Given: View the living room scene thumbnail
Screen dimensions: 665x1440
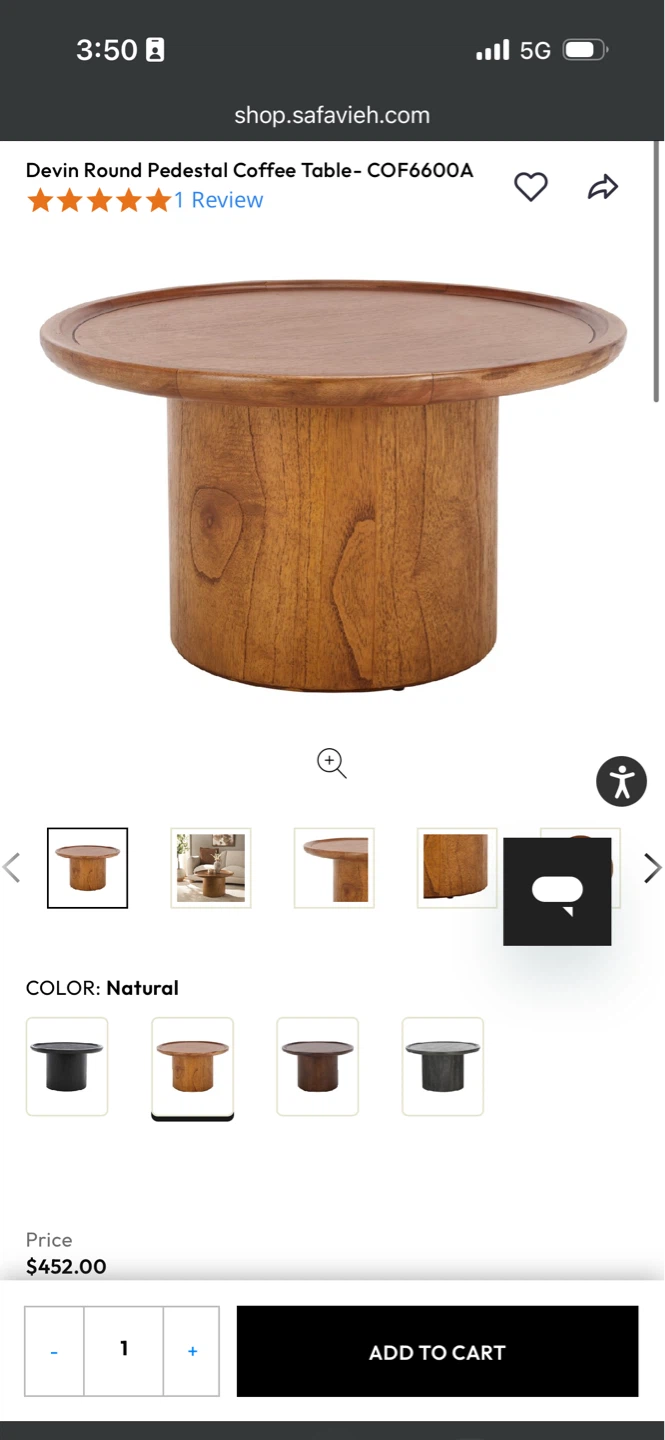Looking at the screenshot, I should click(211, 868).
